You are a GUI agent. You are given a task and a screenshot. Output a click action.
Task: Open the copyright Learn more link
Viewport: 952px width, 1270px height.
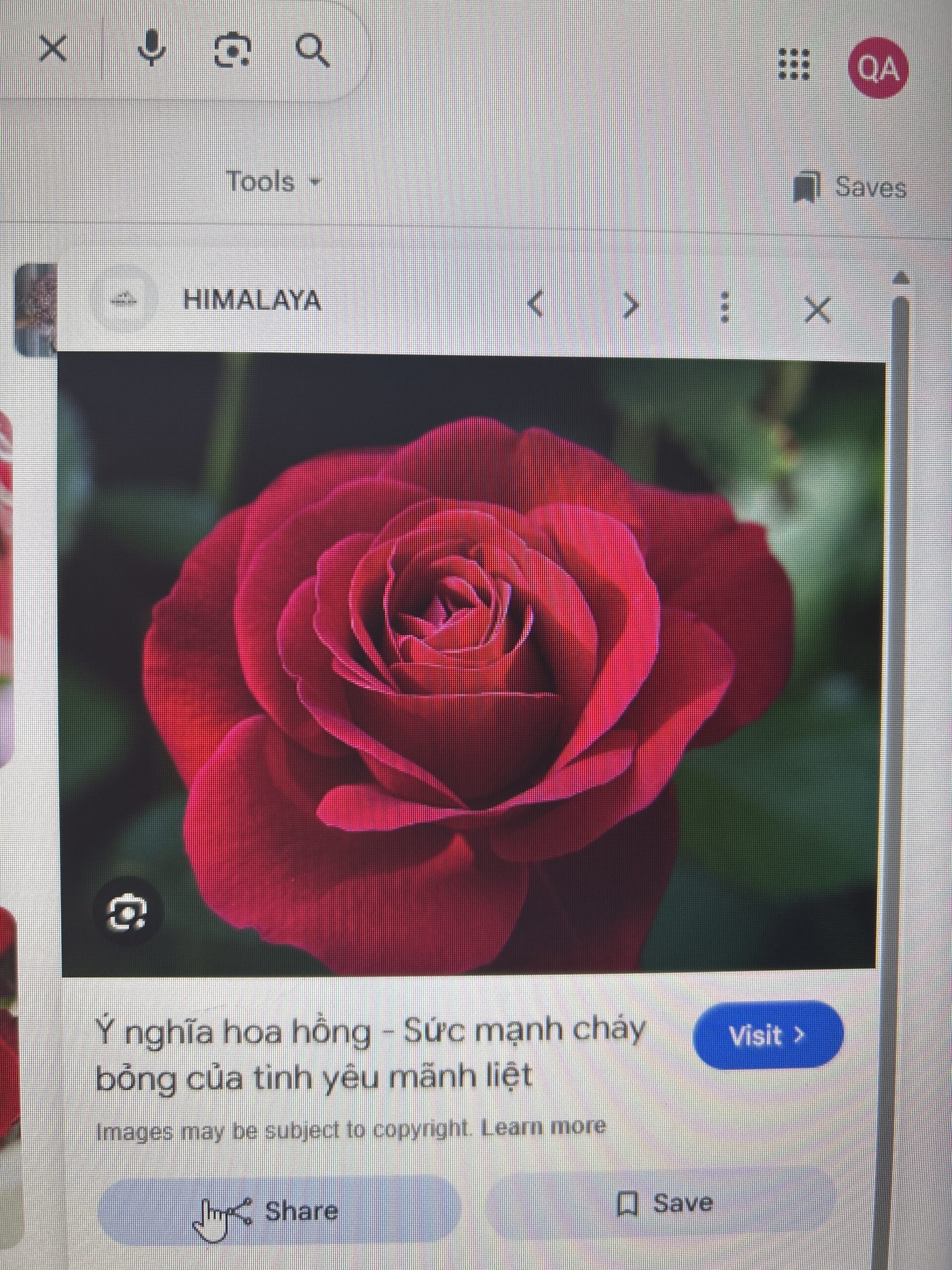pos(543,1127)
